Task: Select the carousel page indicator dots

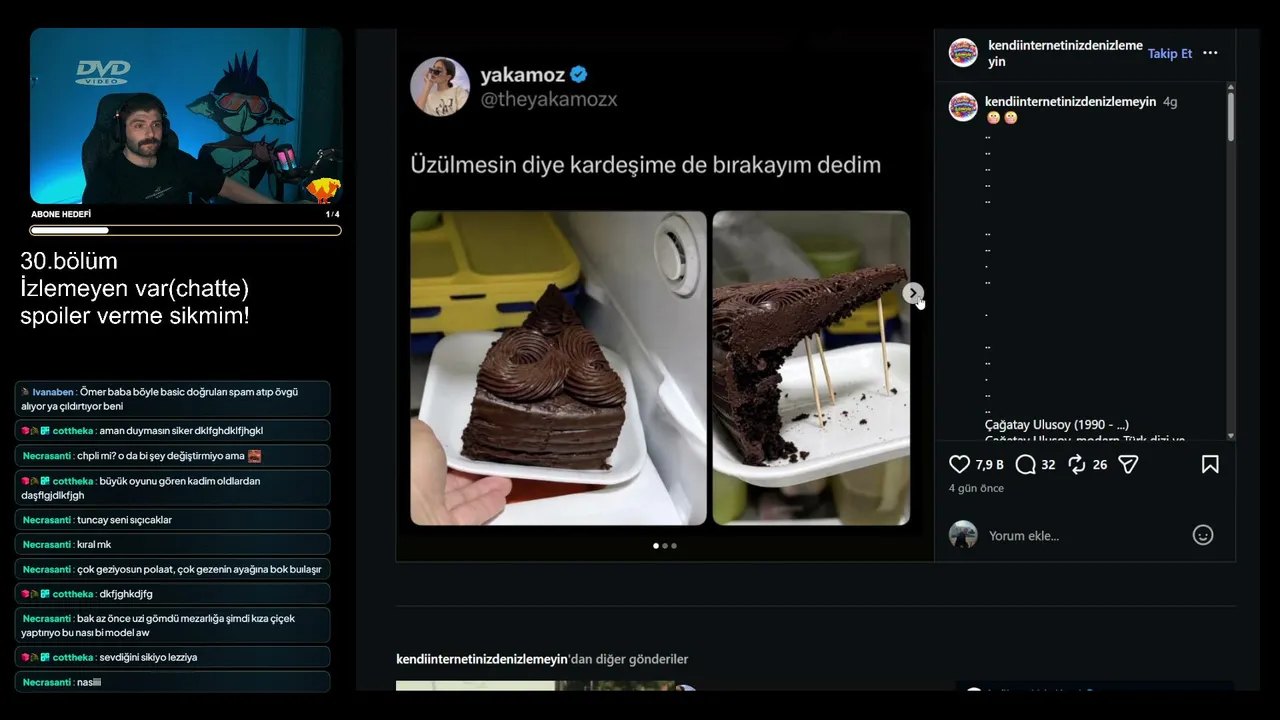Action: pyautogui.click(x=665, y=546)
